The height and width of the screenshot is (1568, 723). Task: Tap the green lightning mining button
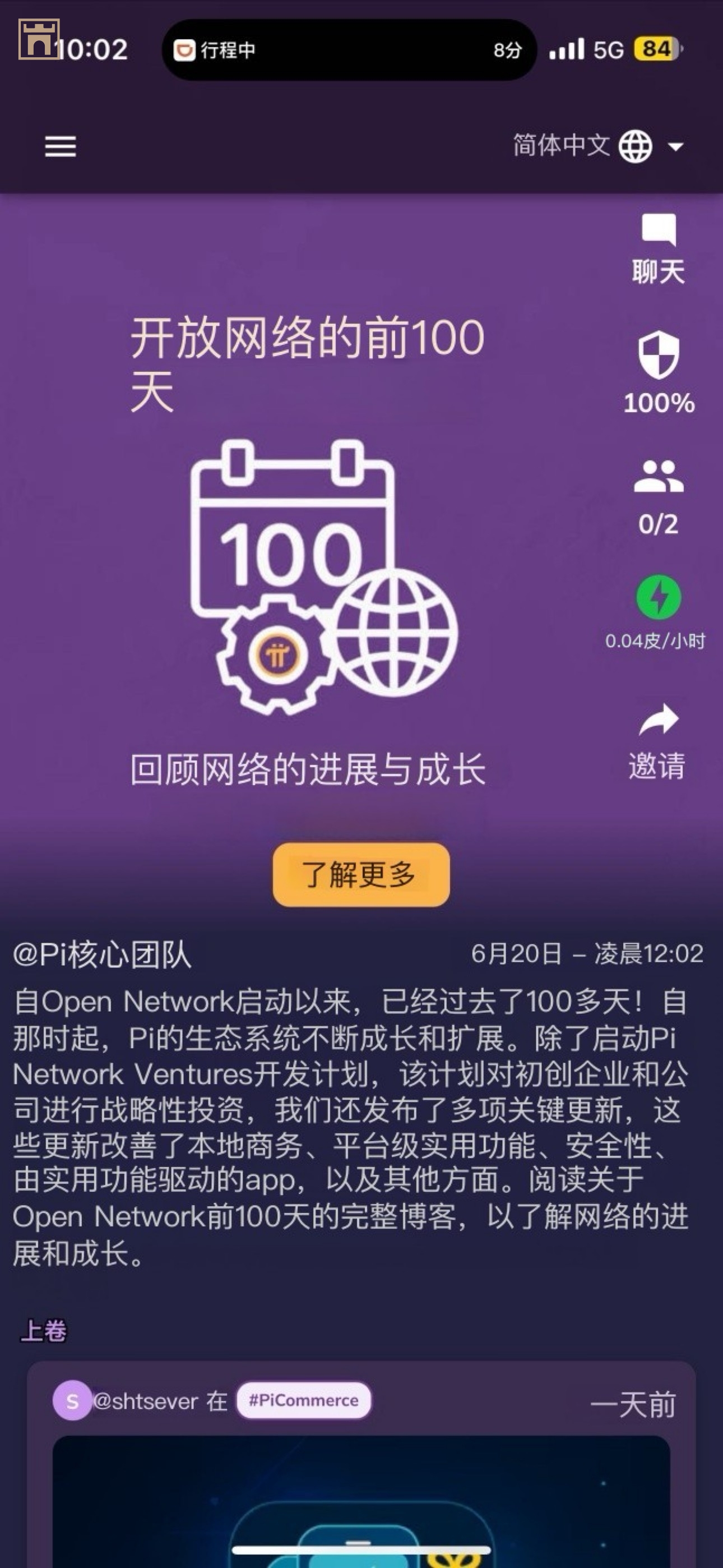[x=658, y=597]
